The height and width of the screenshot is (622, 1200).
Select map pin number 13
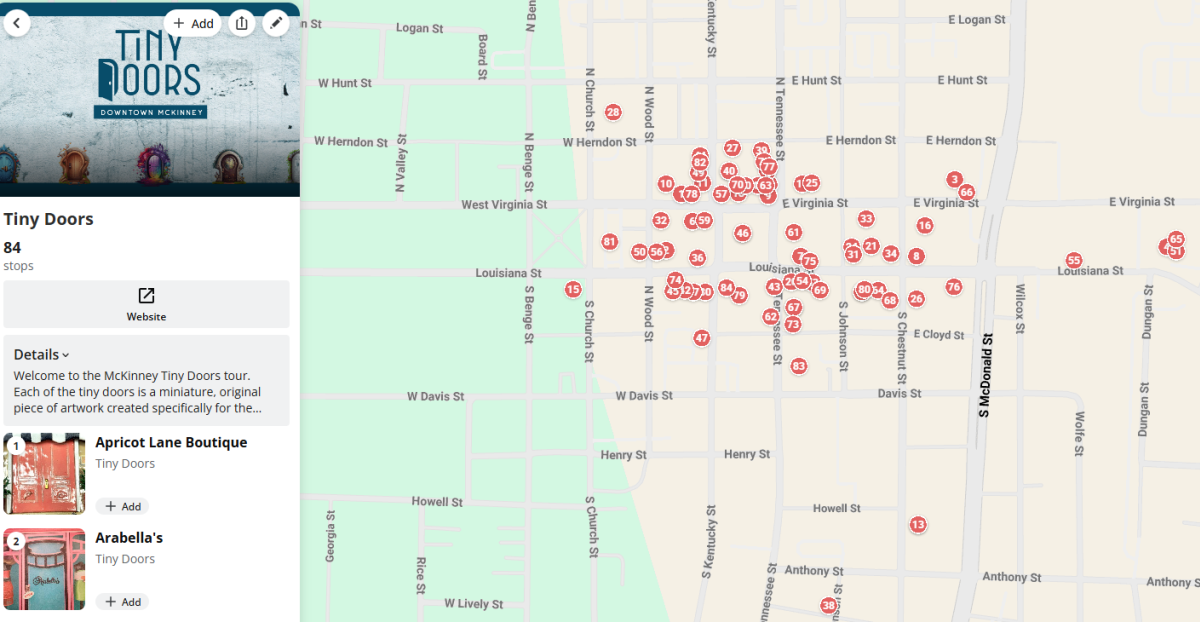[918, 524]
